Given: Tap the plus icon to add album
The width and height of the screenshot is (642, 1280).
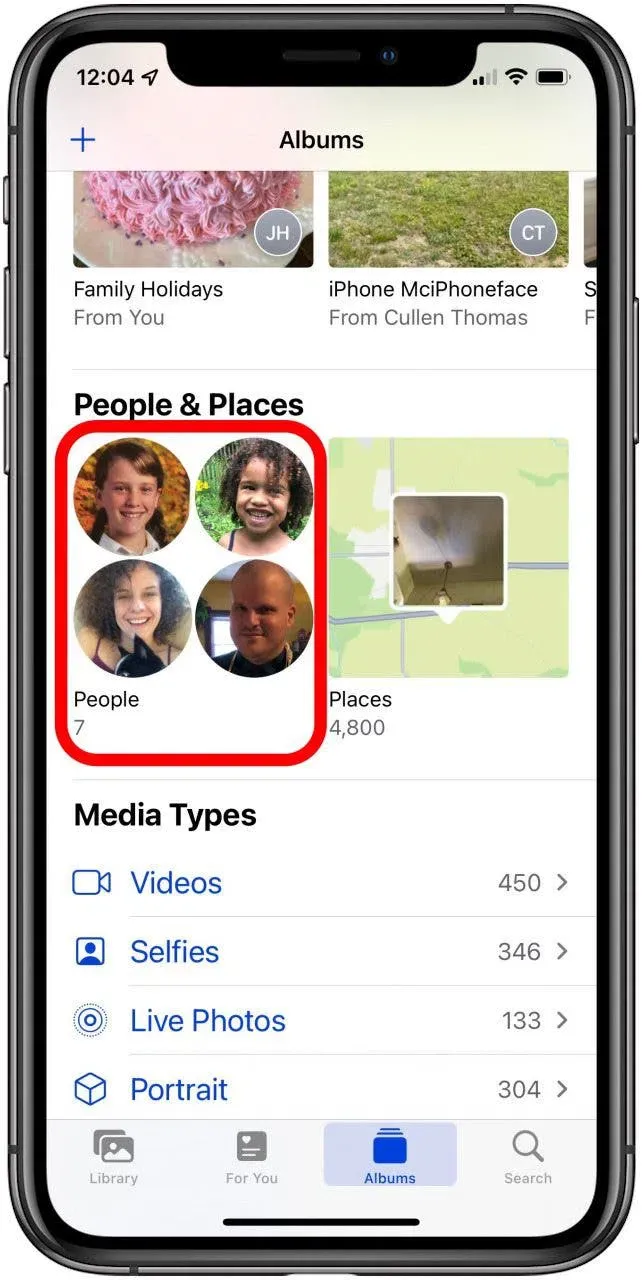Looking at the screenshot, I should pos(83,140).
